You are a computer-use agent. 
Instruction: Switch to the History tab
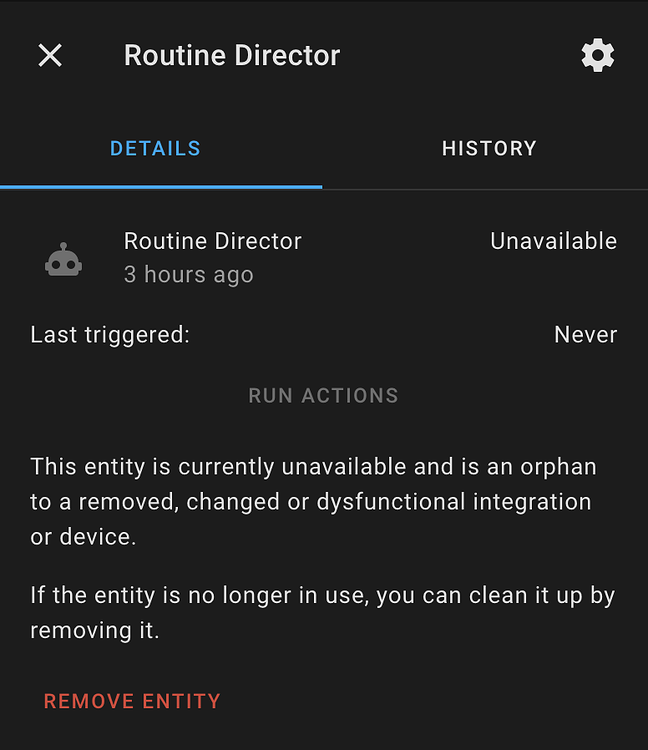tap(489, 149)
